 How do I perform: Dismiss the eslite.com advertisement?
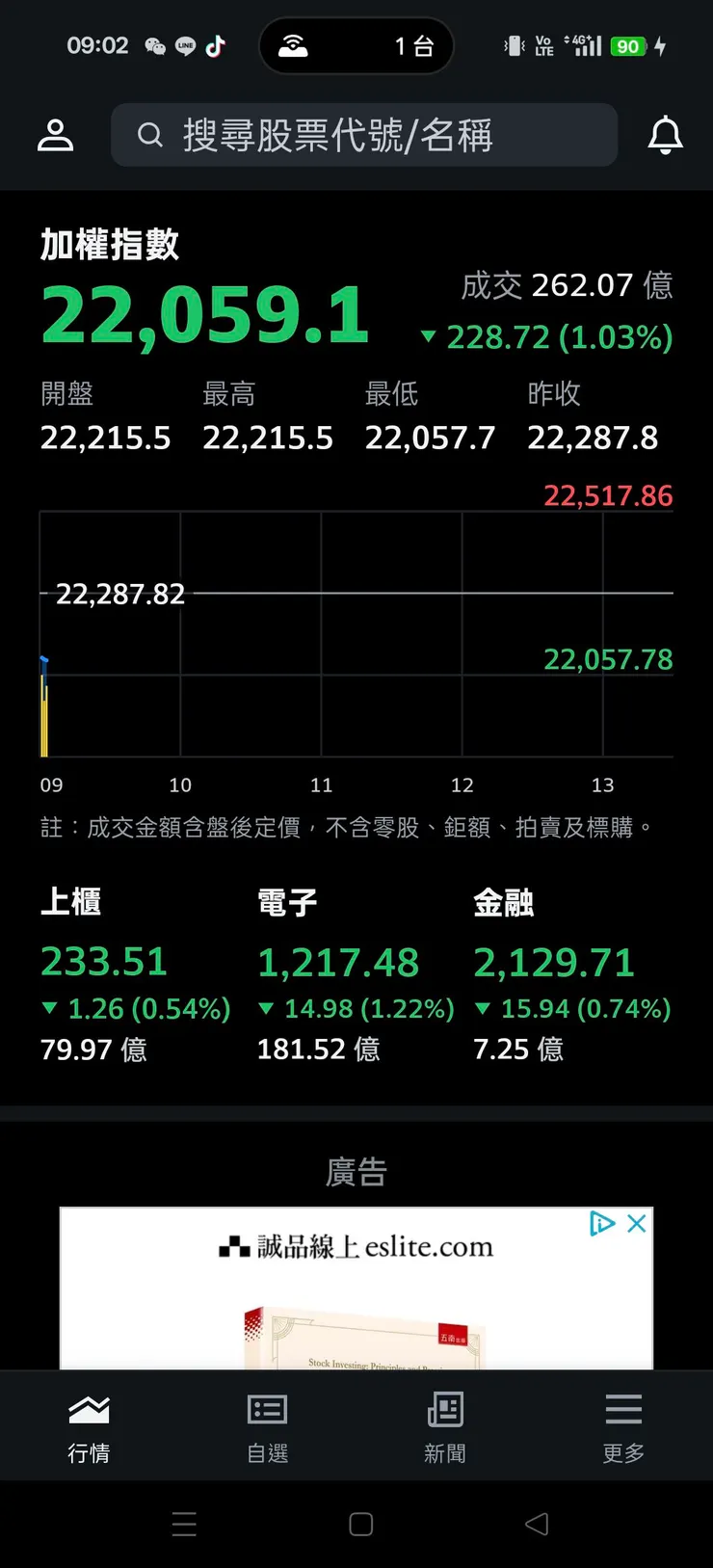coord(637,1224)
